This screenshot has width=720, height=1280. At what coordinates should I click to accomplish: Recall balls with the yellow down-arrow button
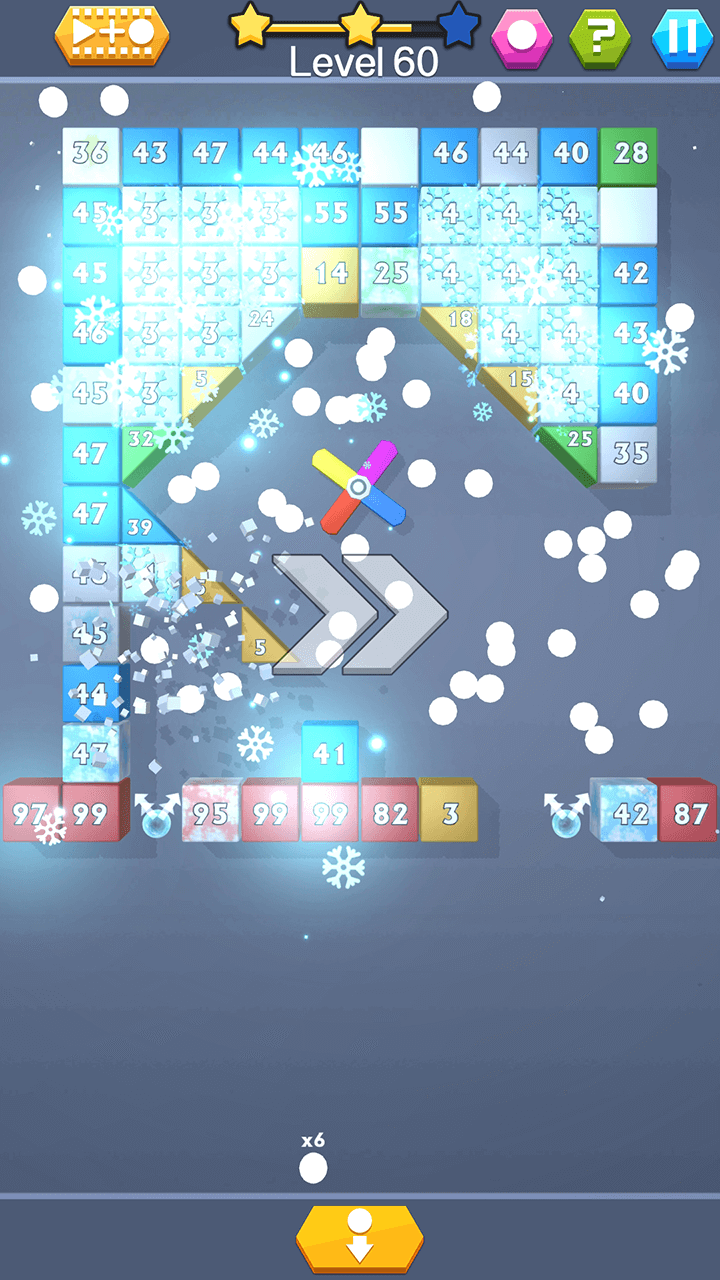[x=360, y=1238]
